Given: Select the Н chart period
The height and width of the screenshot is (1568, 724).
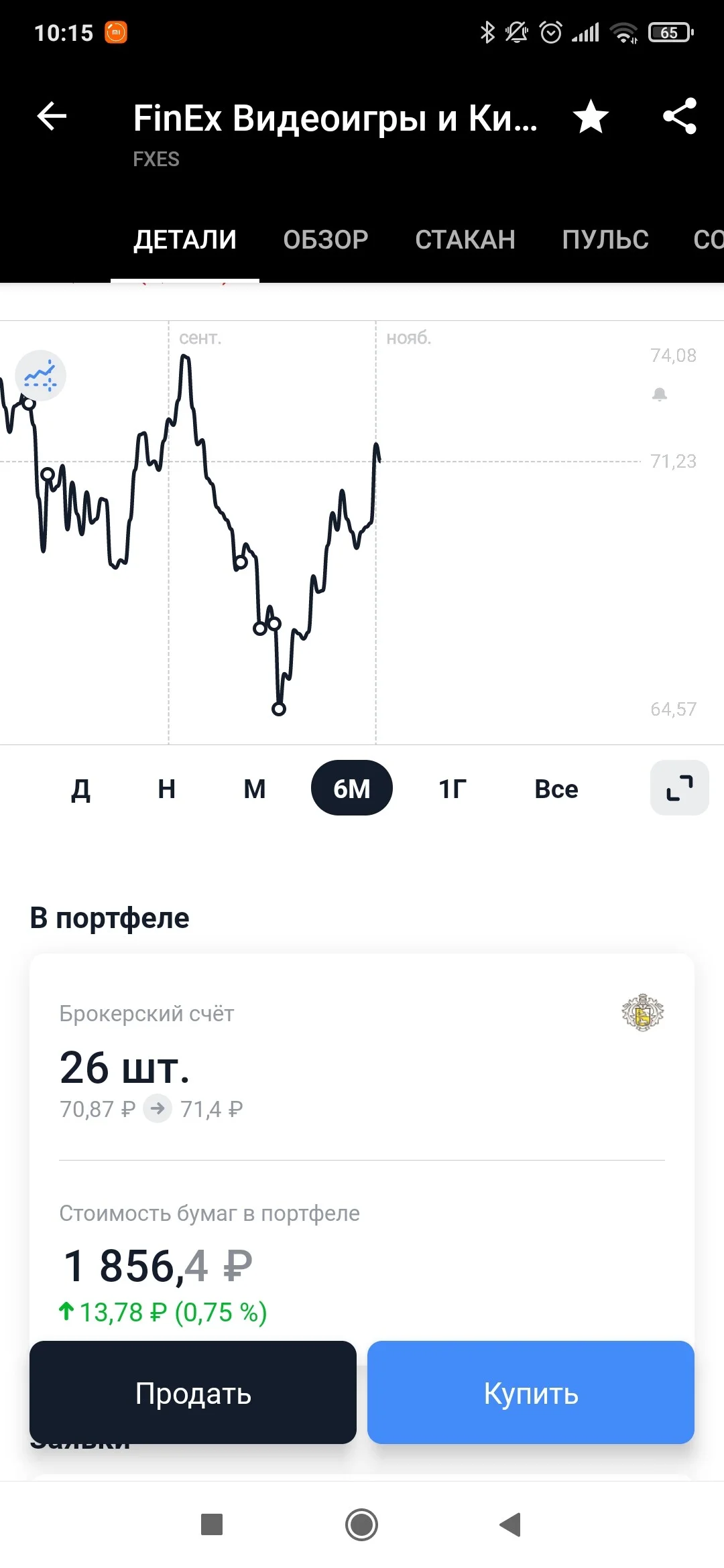Looking at the screenshot, I should tap(167, 789).
